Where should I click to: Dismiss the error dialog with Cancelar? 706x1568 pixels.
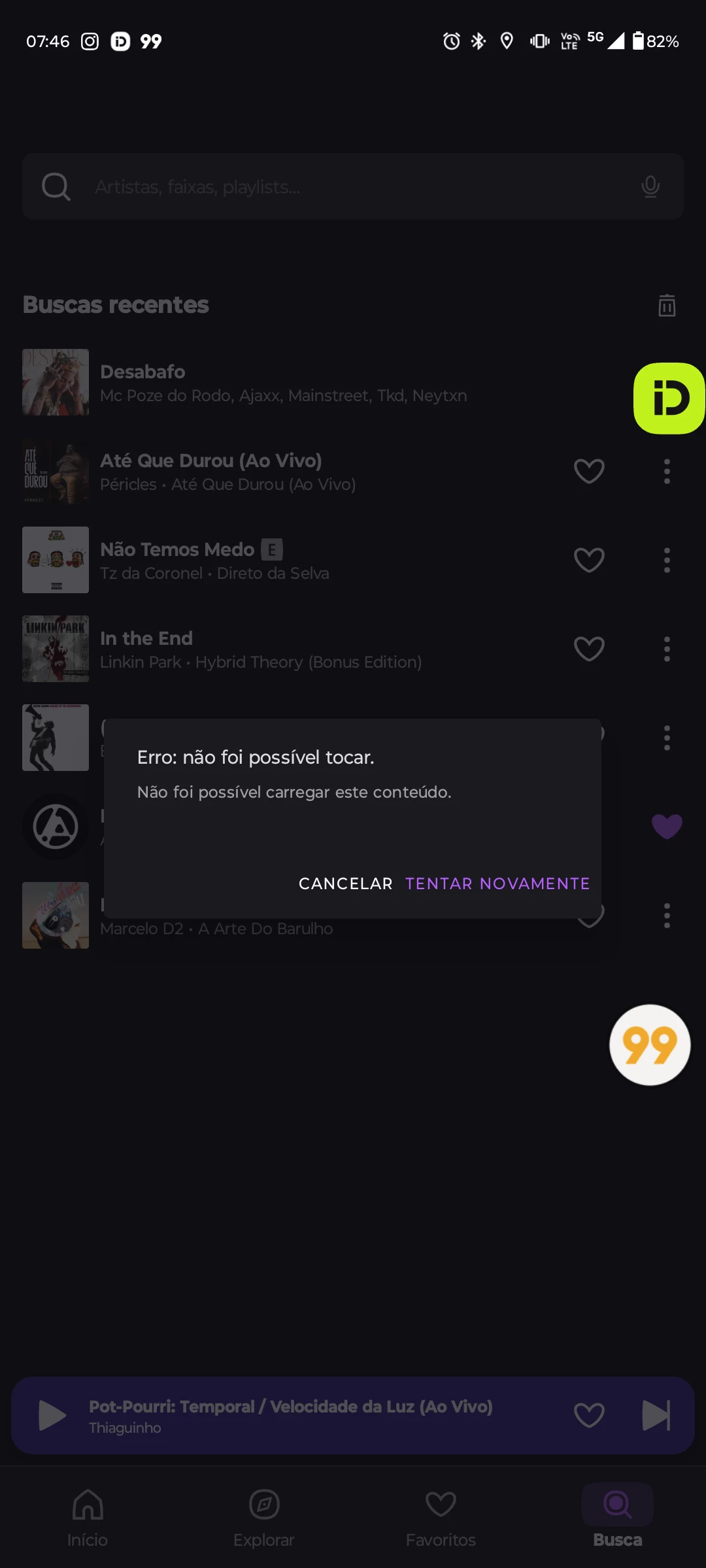345,883
